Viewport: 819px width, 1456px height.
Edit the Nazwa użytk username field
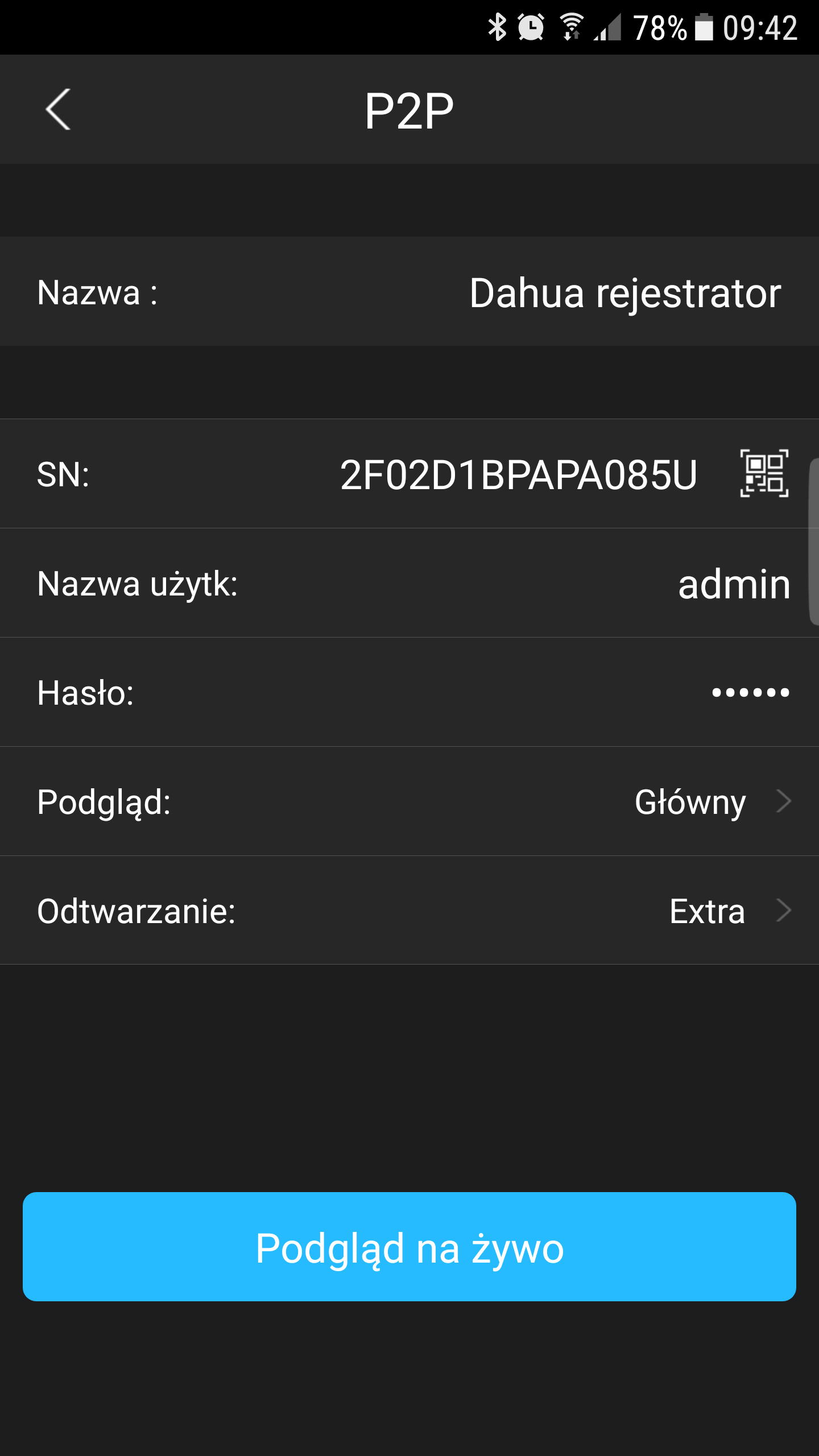pyautogui.click(x=409, y=583)
